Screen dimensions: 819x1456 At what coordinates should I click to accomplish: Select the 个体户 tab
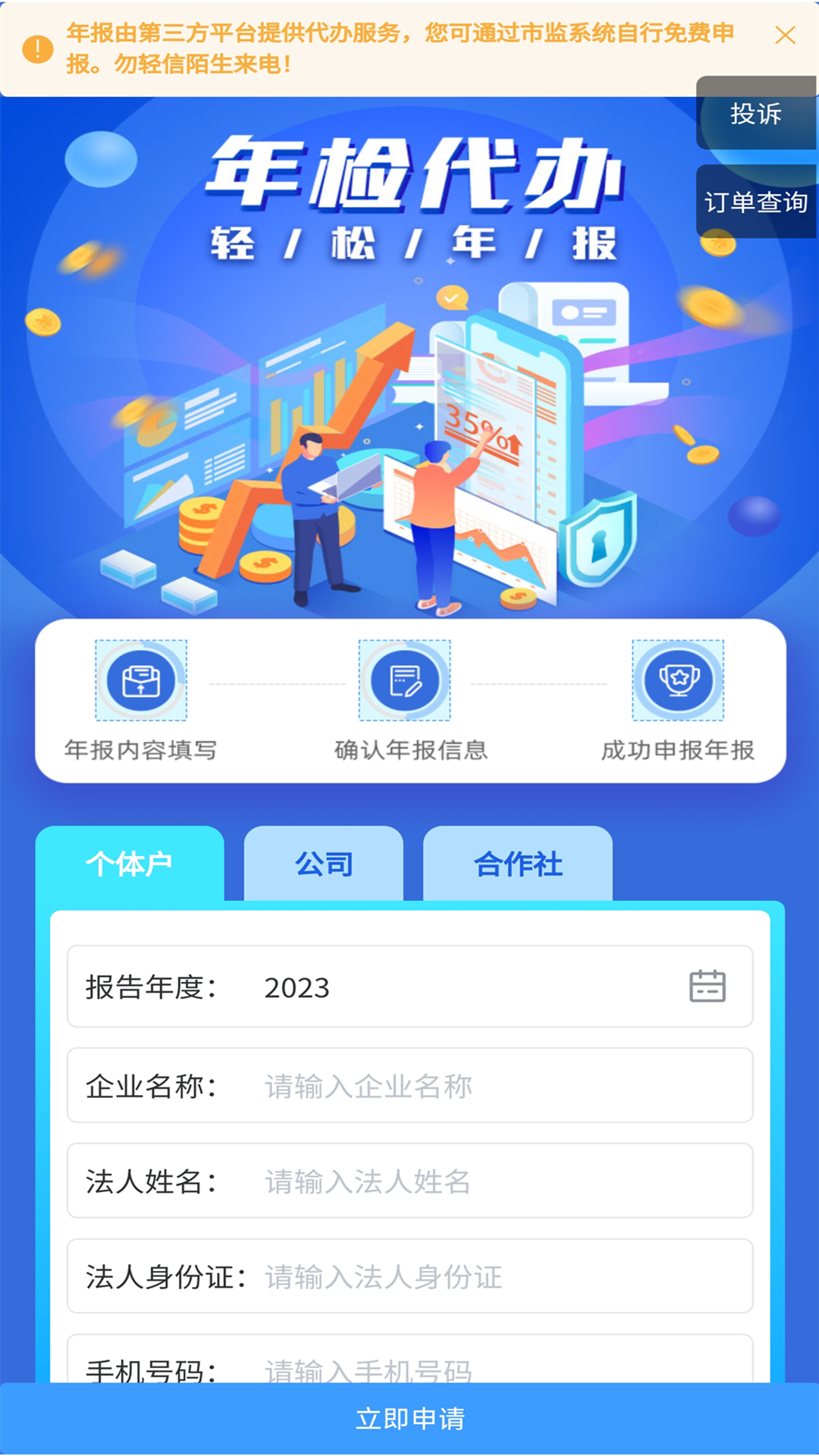coord(130,864)
